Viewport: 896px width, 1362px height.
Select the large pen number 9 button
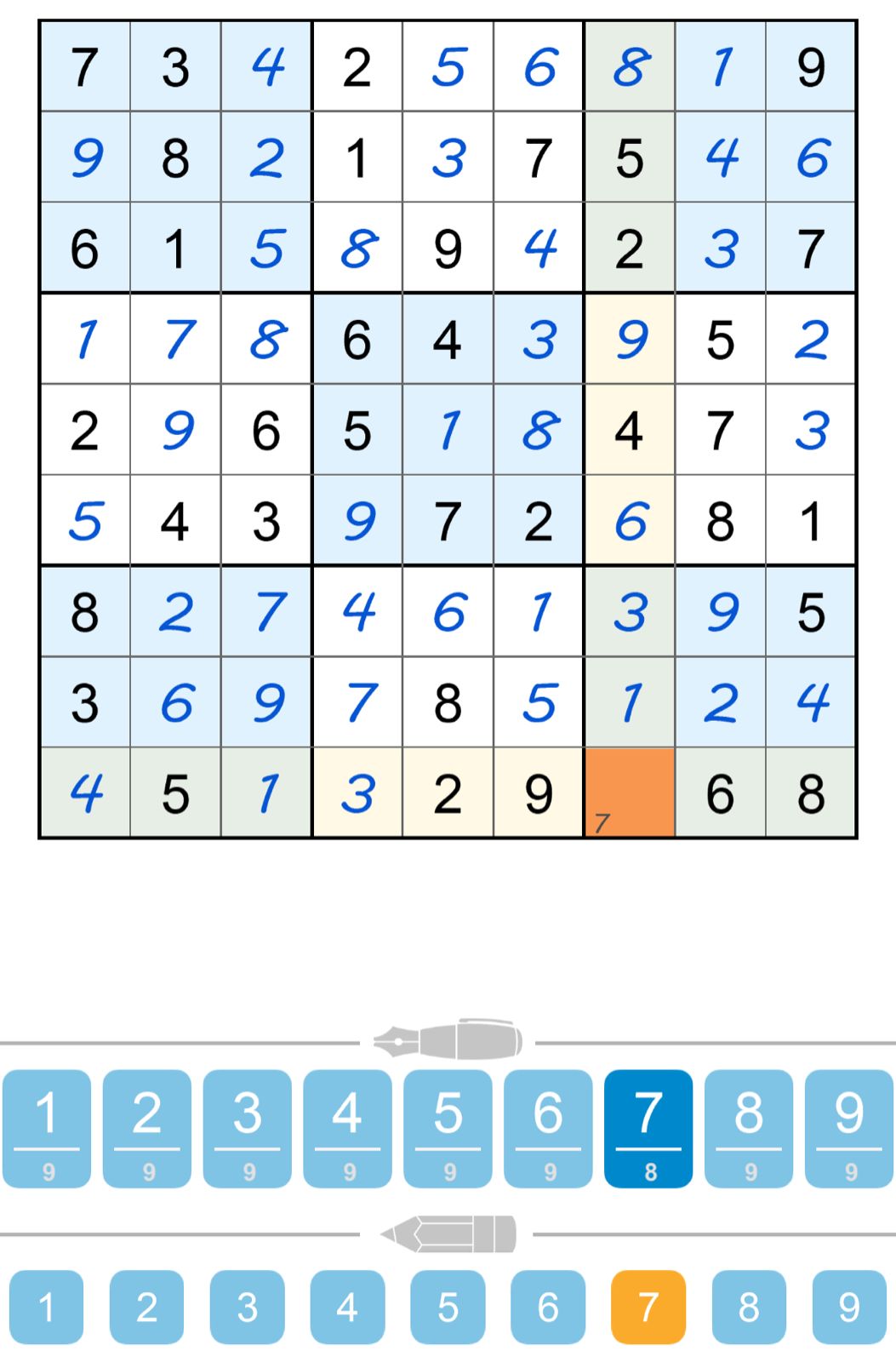pos(849,1128)
